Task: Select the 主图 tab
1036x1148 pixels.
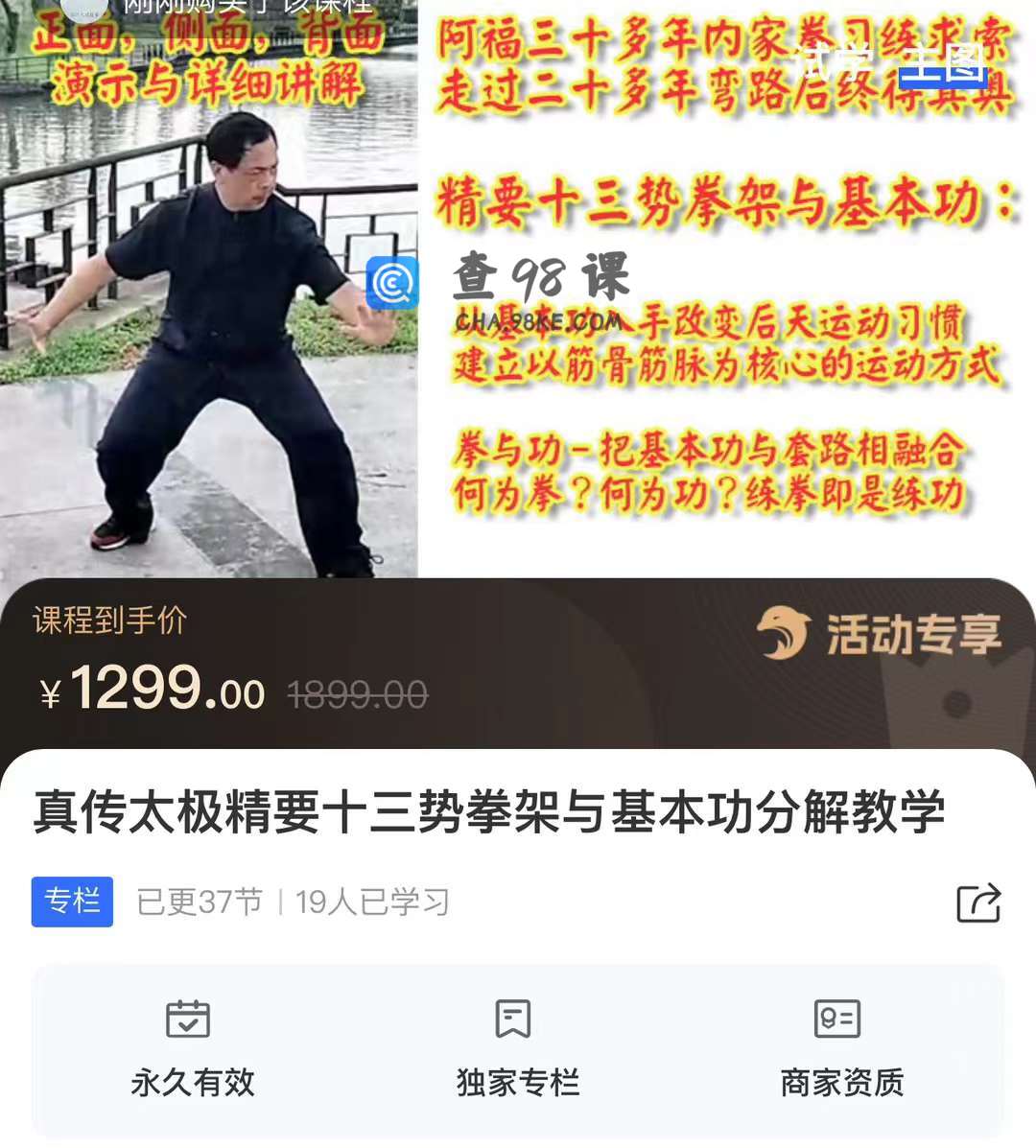Action: (x=944, y=63)
